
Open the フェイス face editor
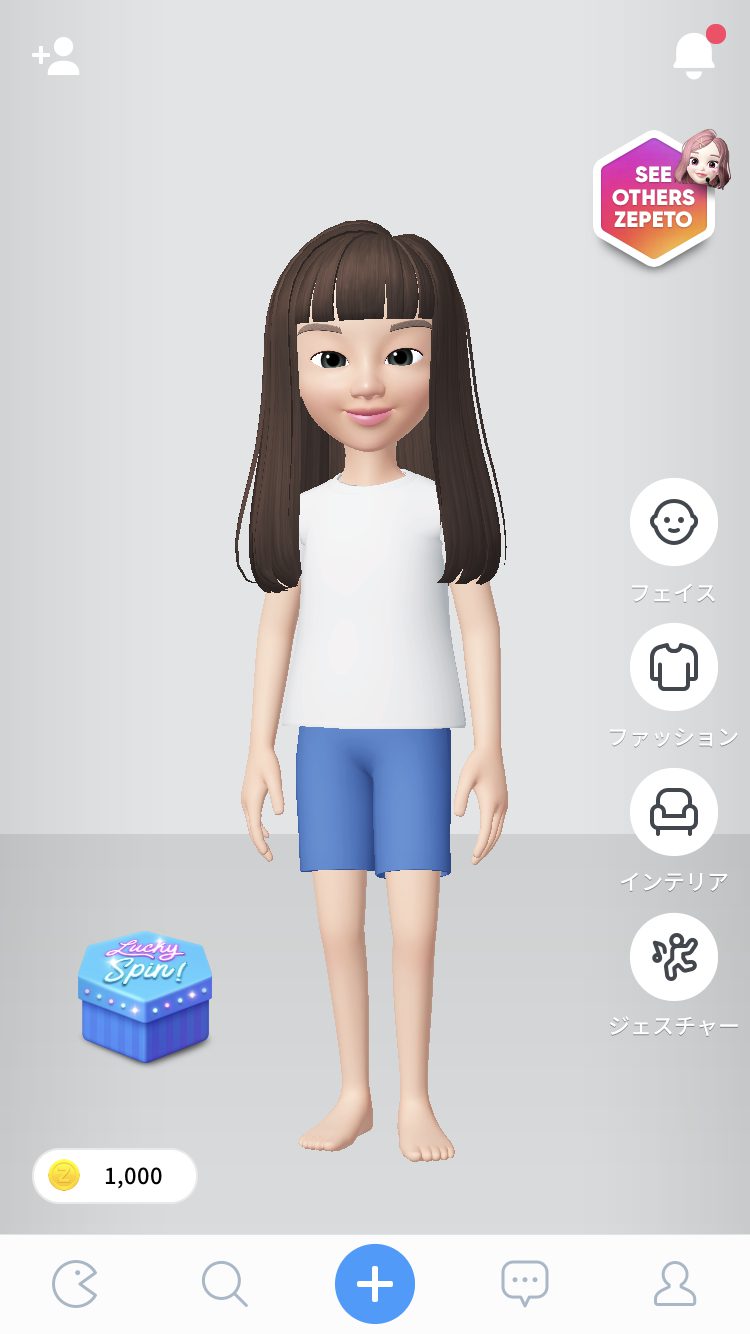pyautogui.click(x=673, y=522)
